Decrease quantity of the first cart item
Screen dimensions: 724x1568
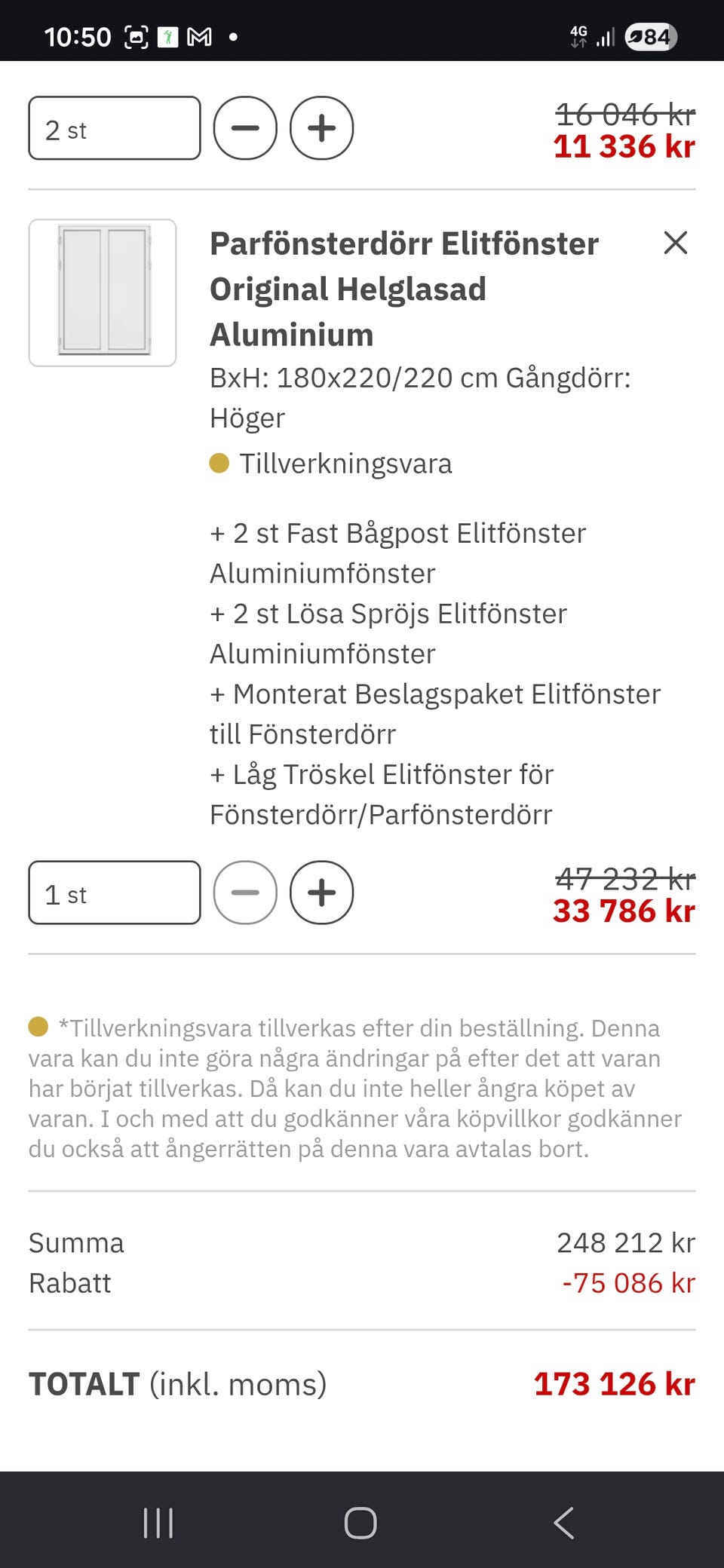click(246, 128)
